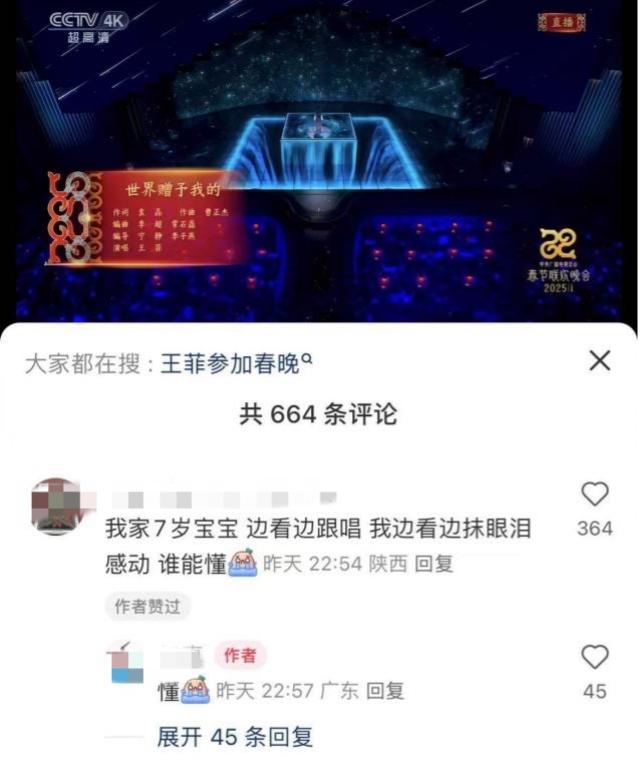Expand 展开 45 条回复
Viewport: 640px width, 760px height.
[x=235, y=737]
